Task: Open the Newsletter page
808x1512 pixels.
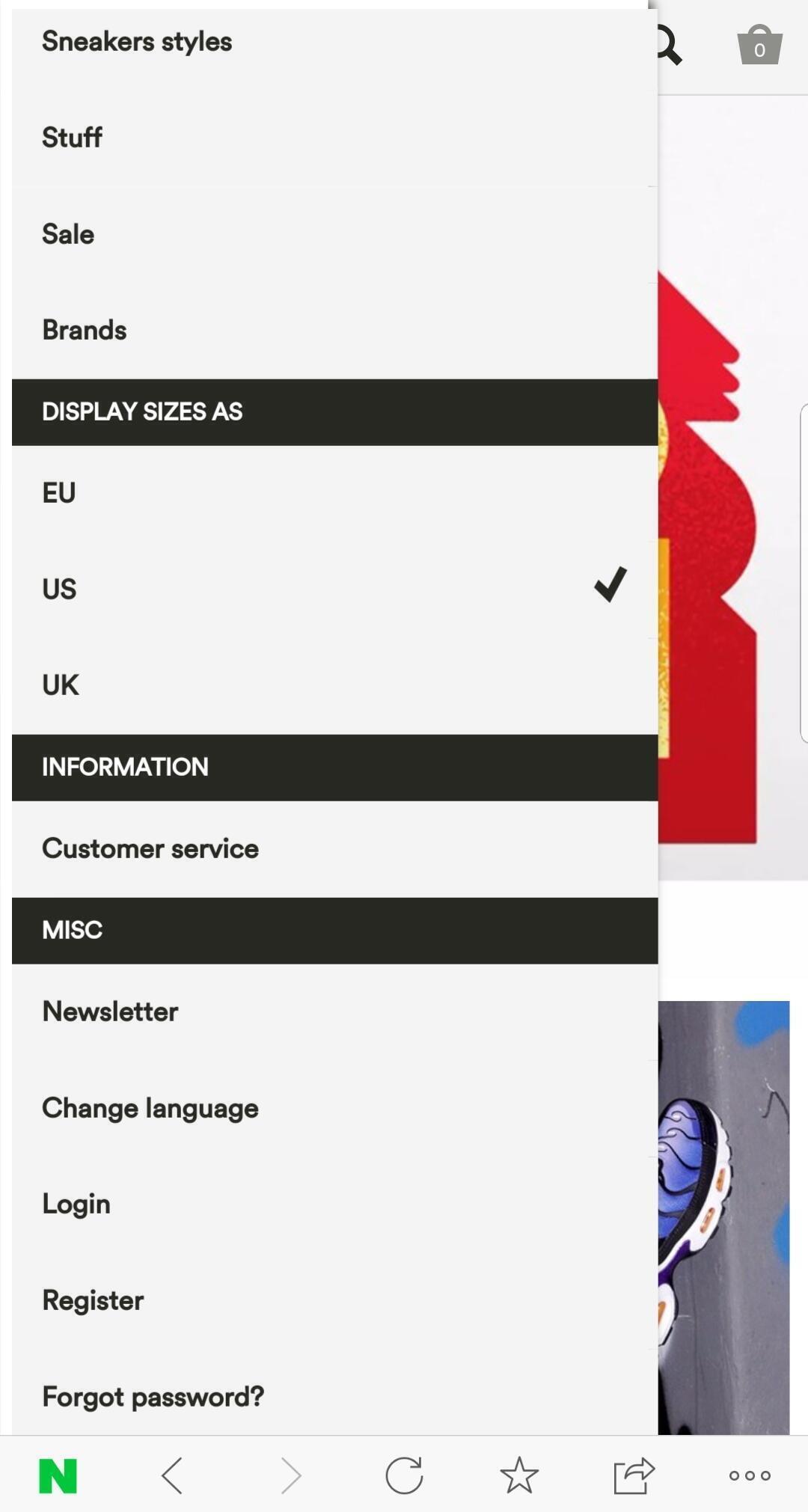Action: [x=334, y=1011]
